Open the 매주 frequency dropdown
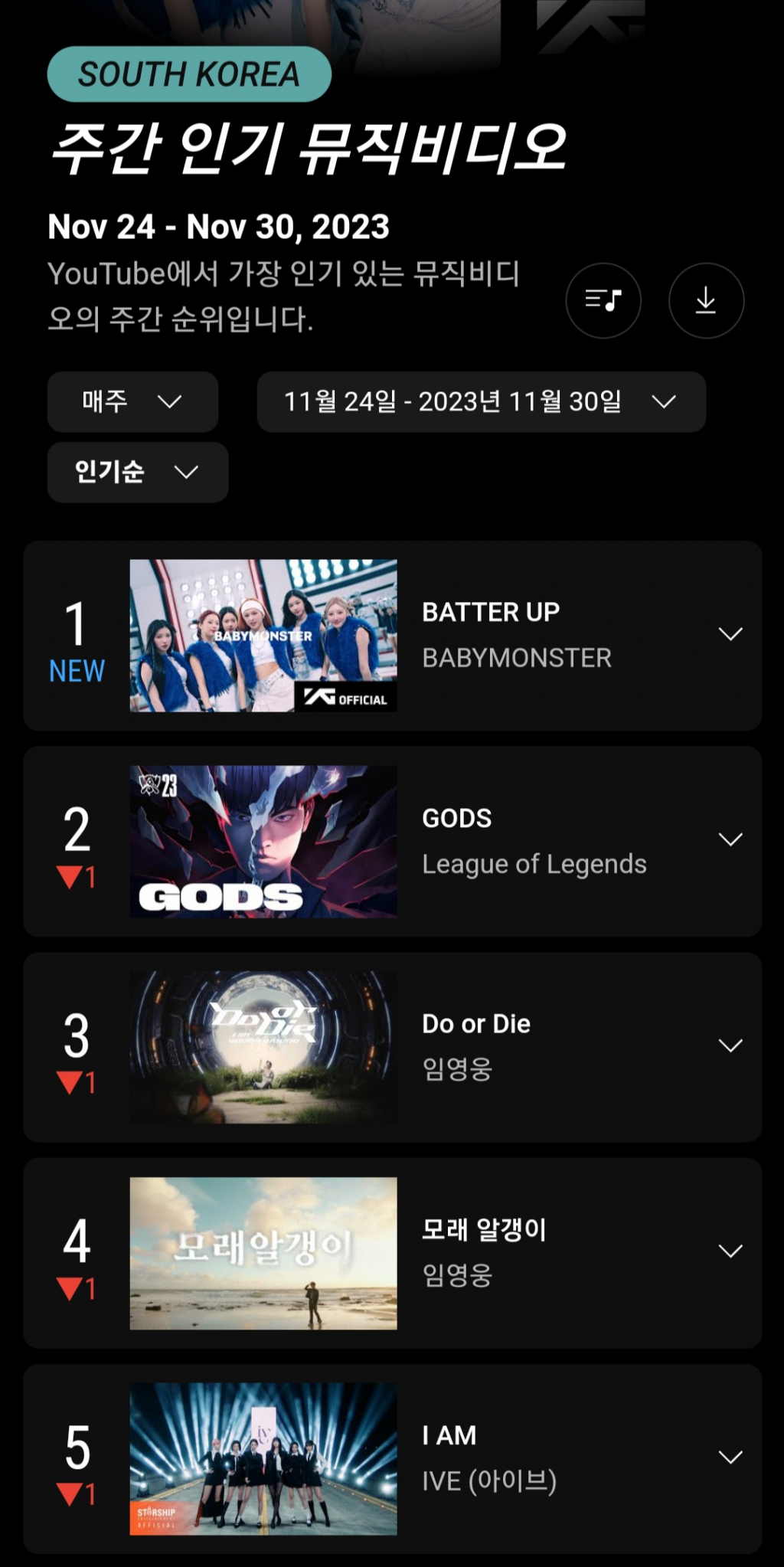The image size is (784, 1567). point(132,401)
